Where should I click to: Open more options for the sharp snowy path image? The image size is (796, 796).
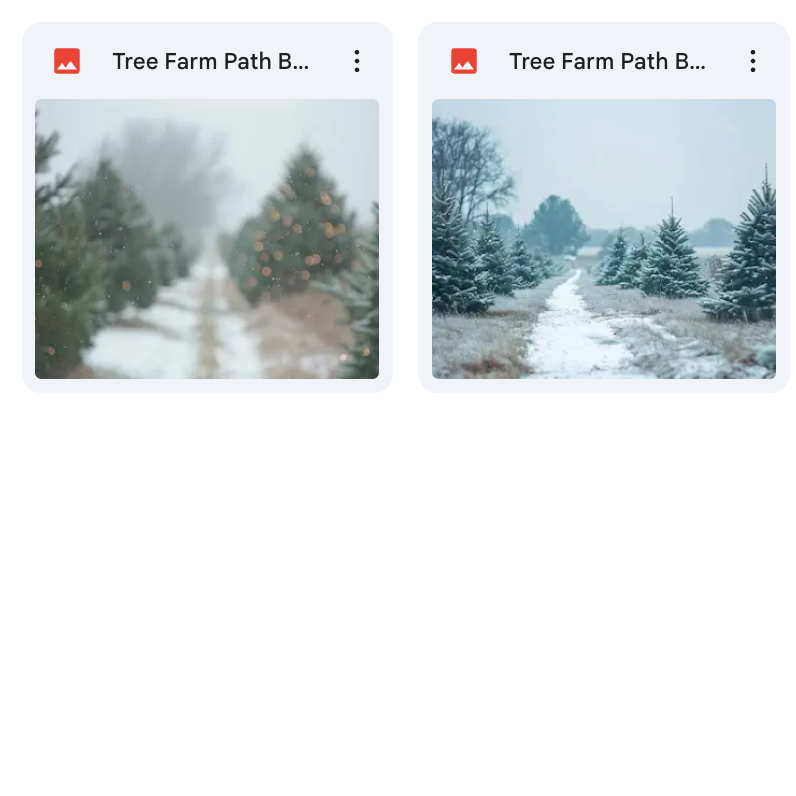pos(752,61)
